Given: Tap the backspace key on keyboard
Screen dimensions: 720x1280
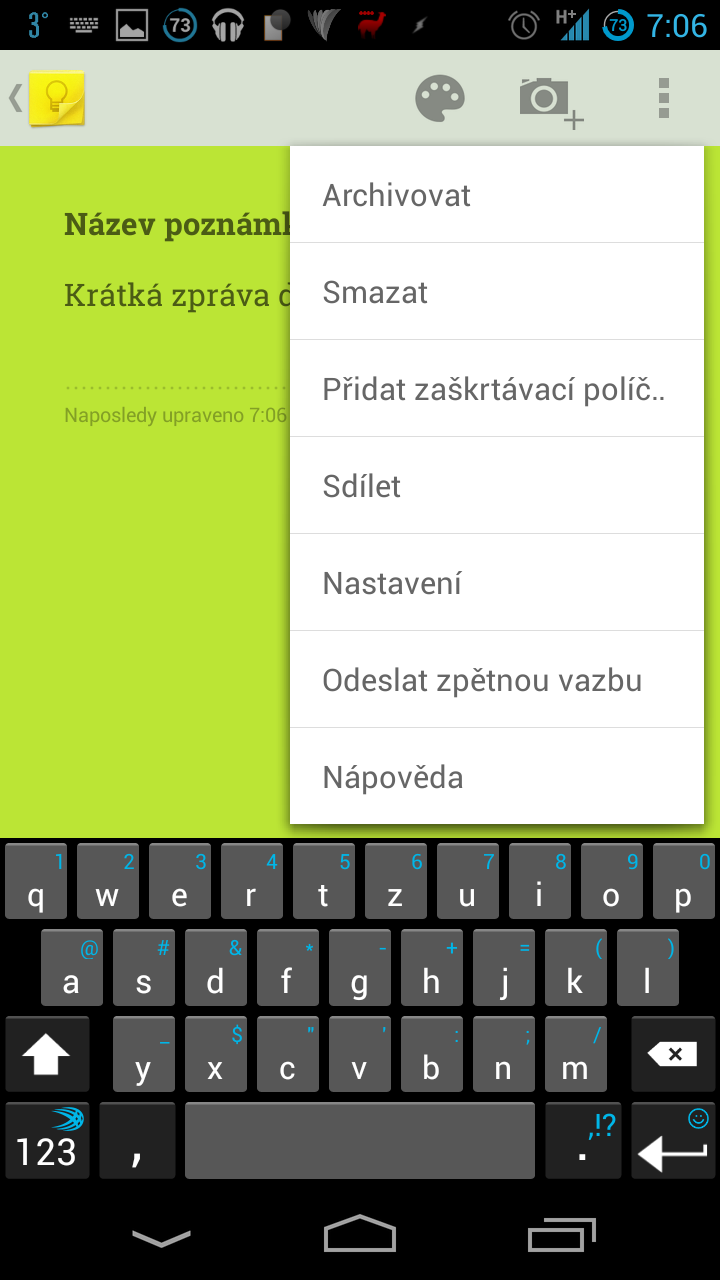Looking at the screenshot, I should [x=673, y=1053].
